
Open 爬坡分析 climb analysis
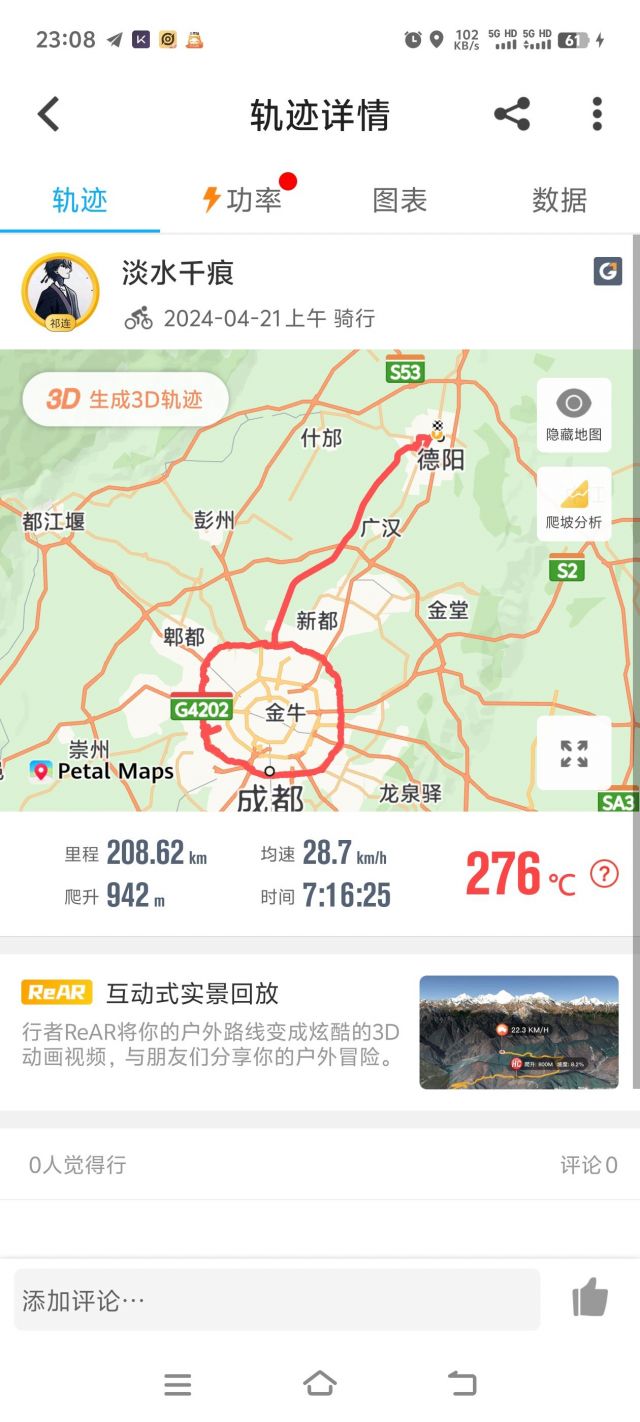574,504
